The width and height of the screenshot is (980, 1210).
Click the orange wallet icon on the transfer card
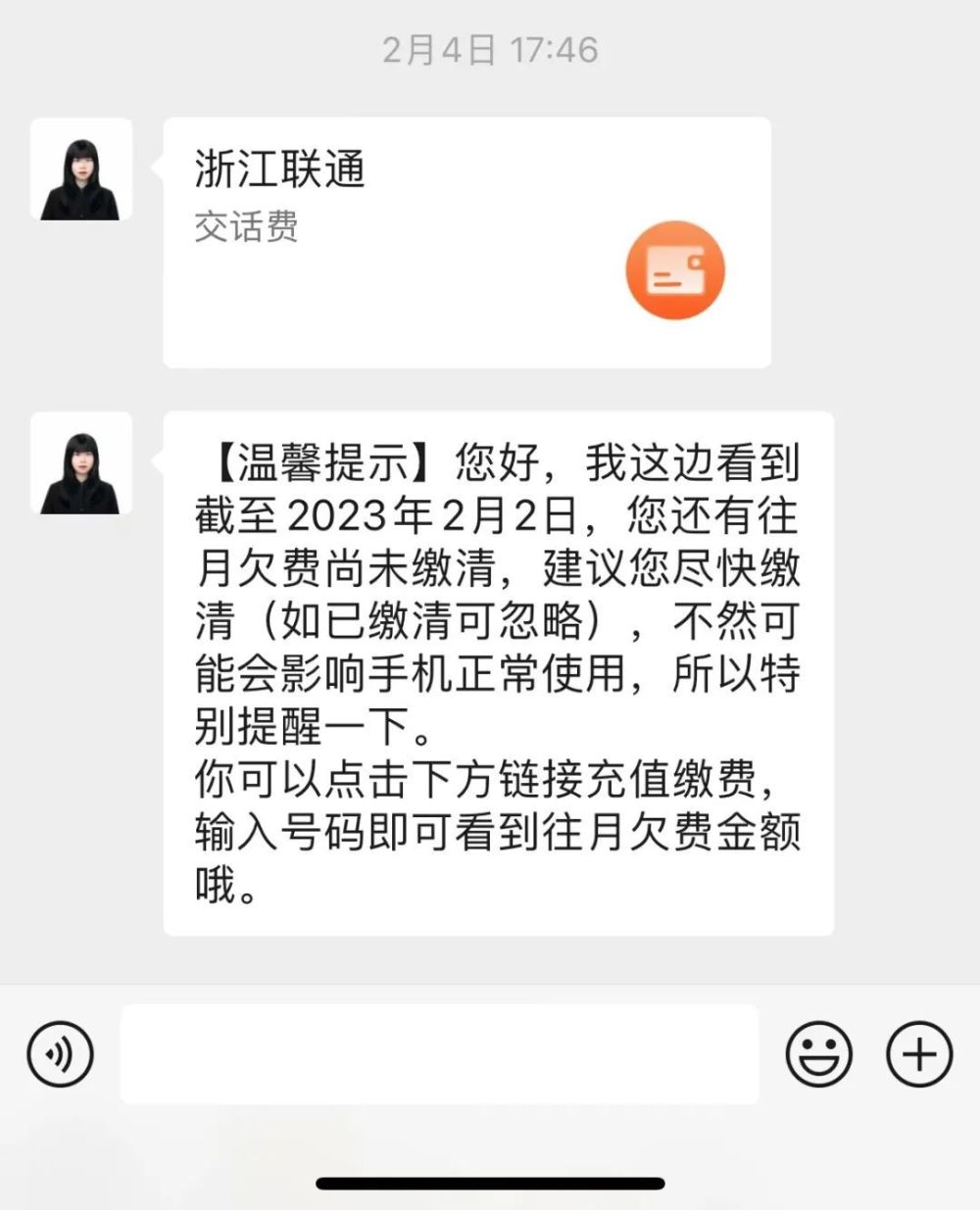(673, 269)
